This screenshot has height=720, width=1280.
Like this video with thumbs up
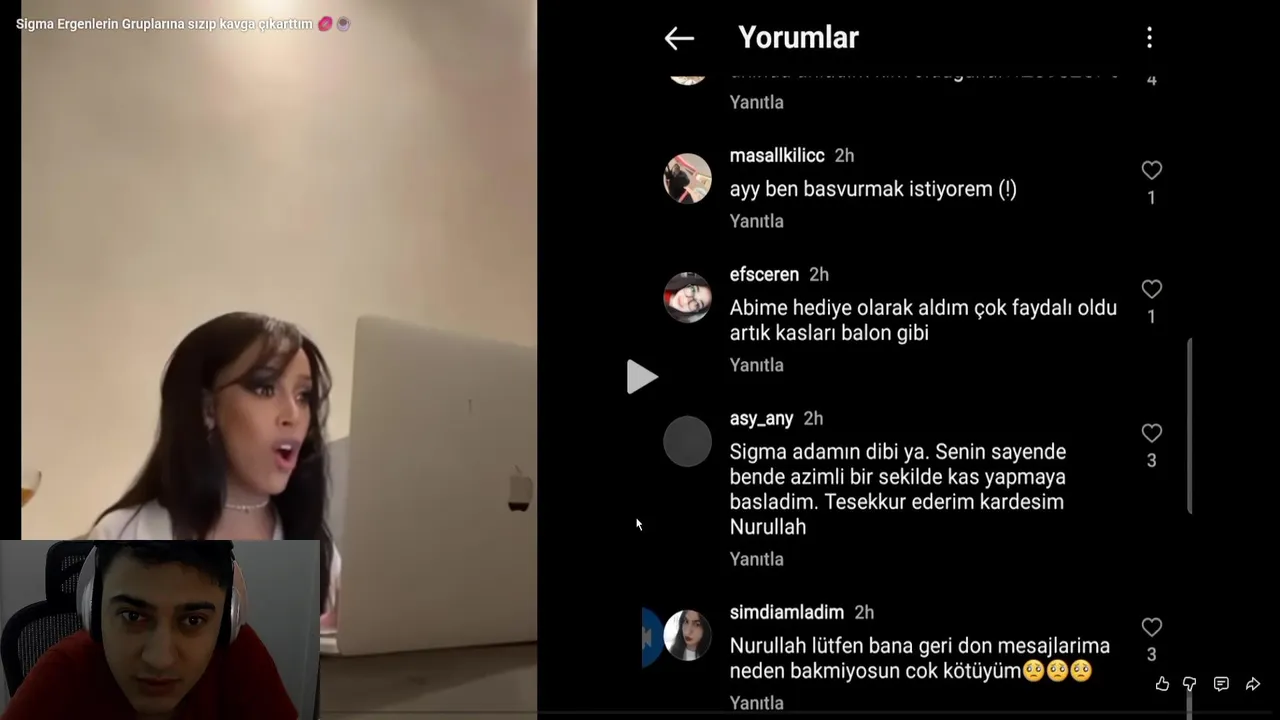click(1162, 684)
